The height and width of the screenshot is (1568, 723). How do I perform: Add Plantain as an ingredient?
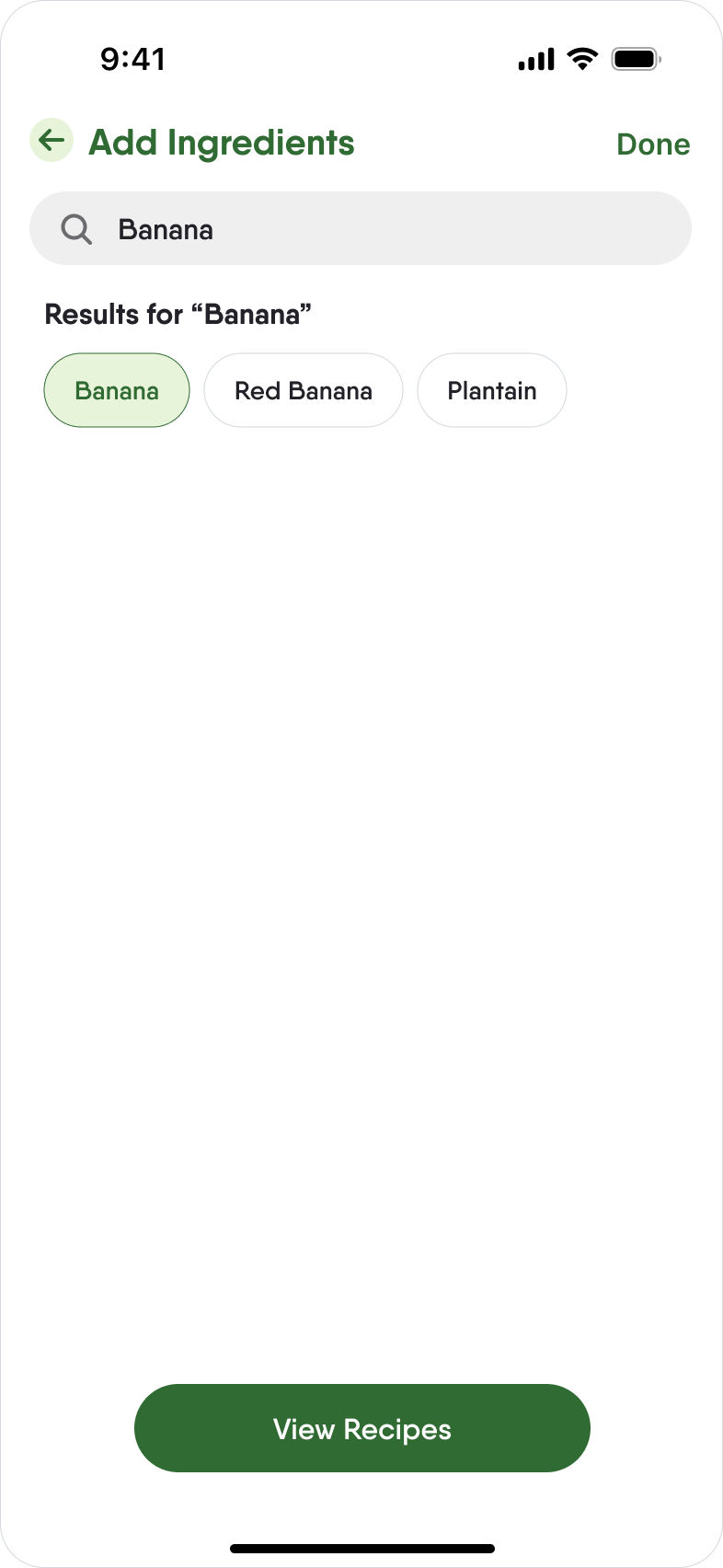(491, 390)
